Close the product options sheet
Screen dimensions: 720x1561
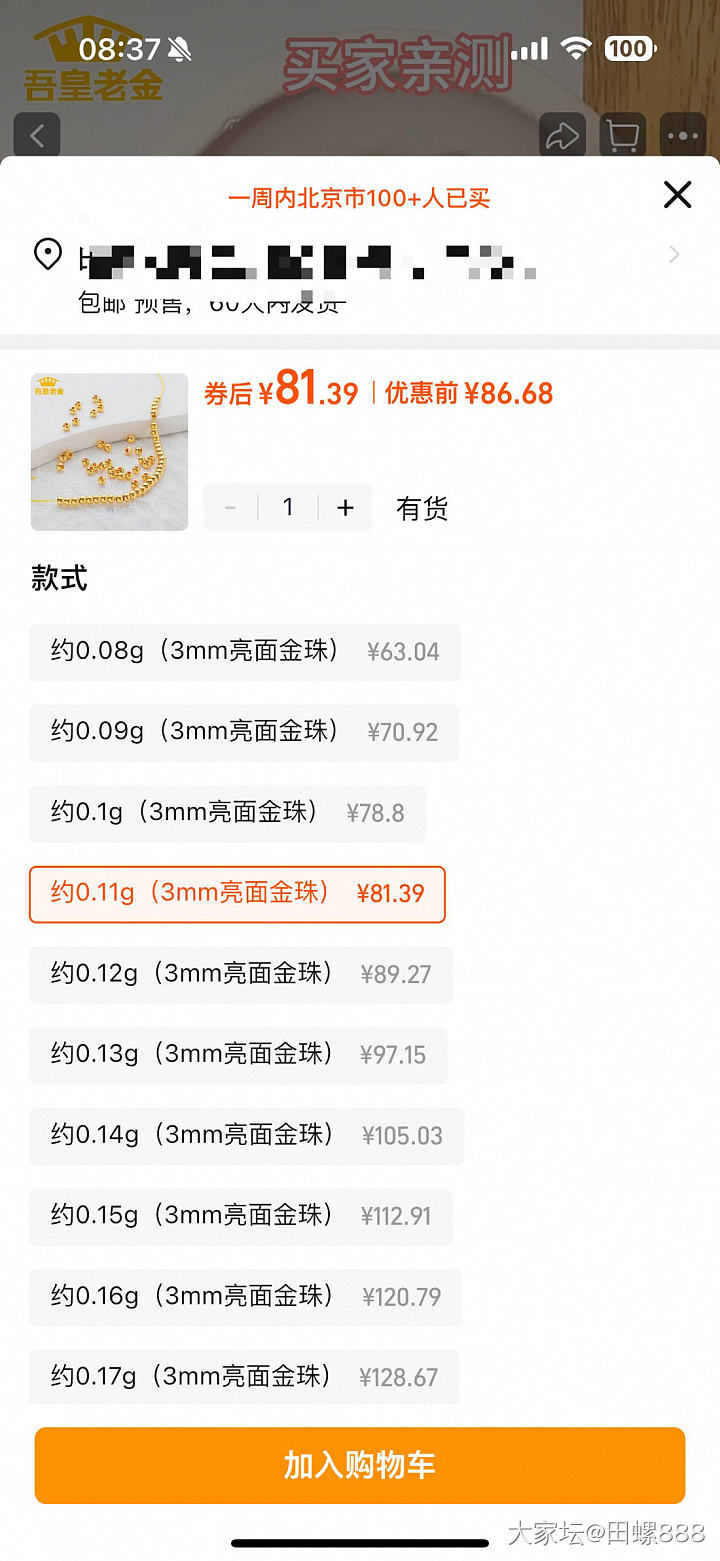point(677,194)
